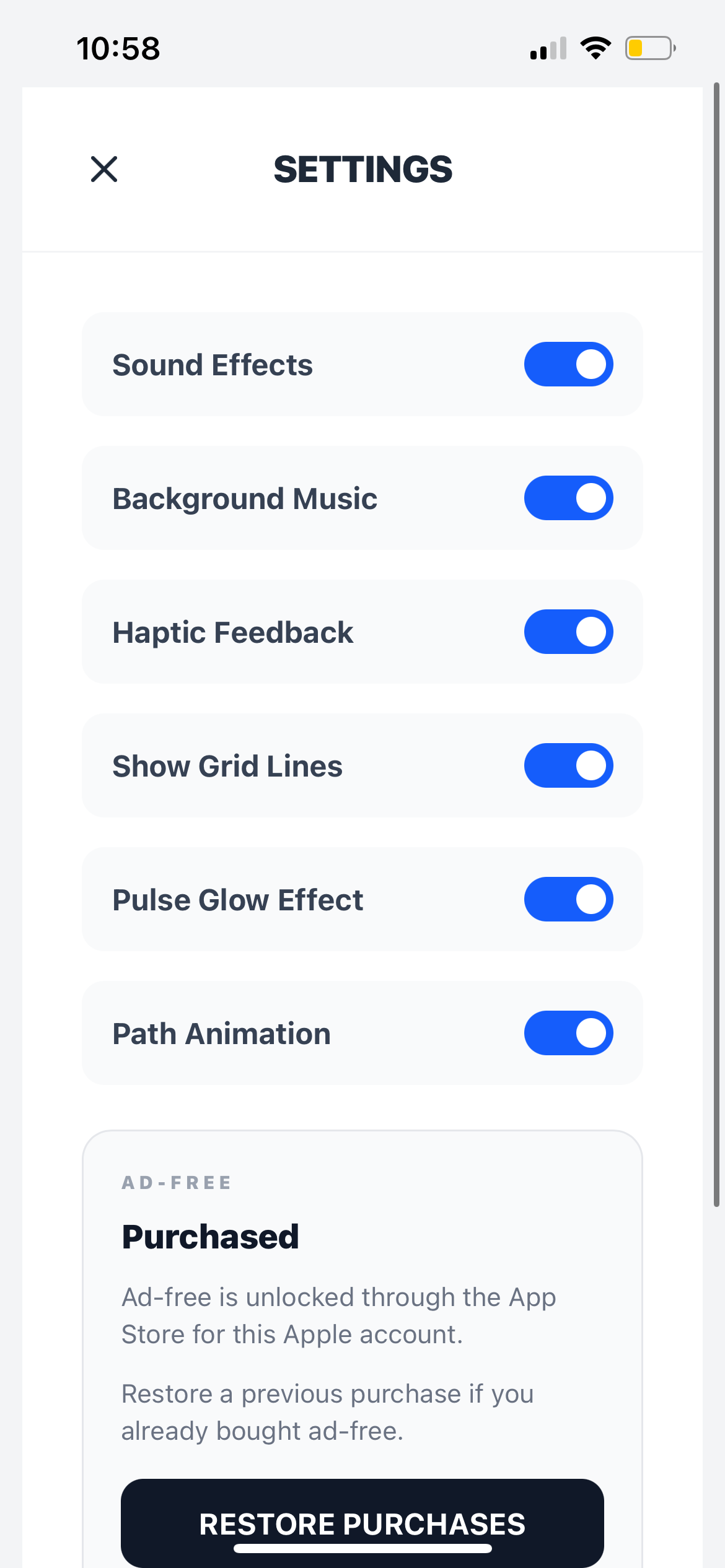The height and width of the screenshot is (1568, 725).
Task: Select the Purchased heading
Action: [x=211, y=1235]
